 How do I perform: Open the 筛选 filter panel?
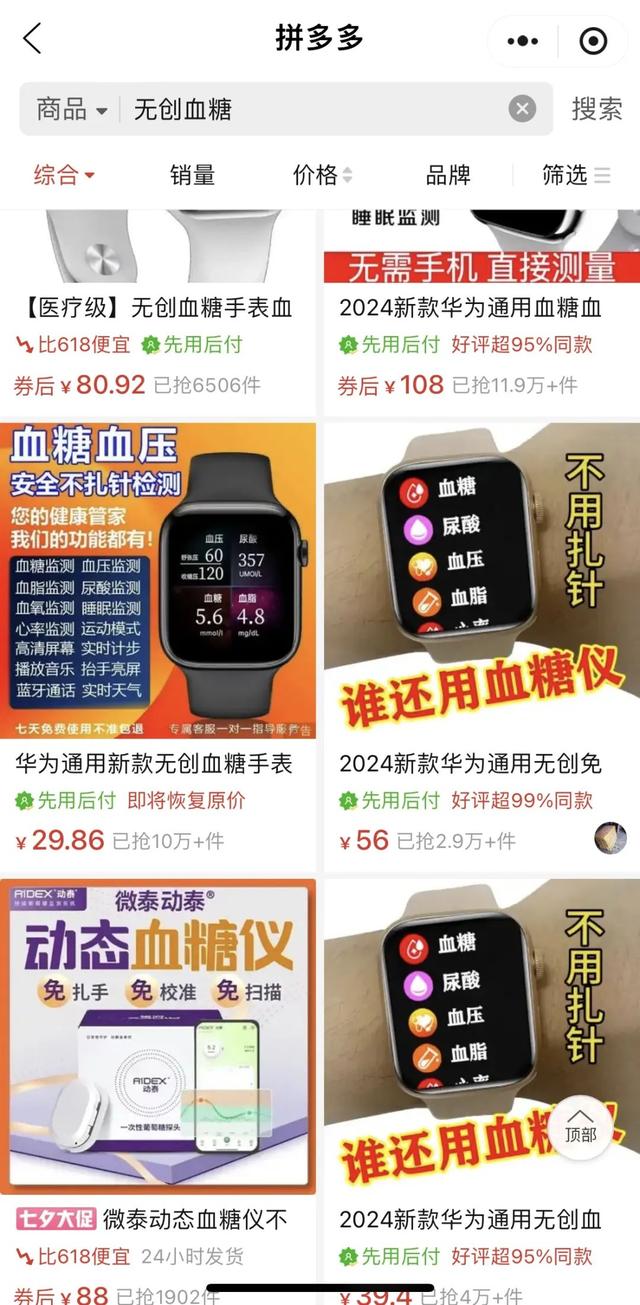(x=576, y=175)
